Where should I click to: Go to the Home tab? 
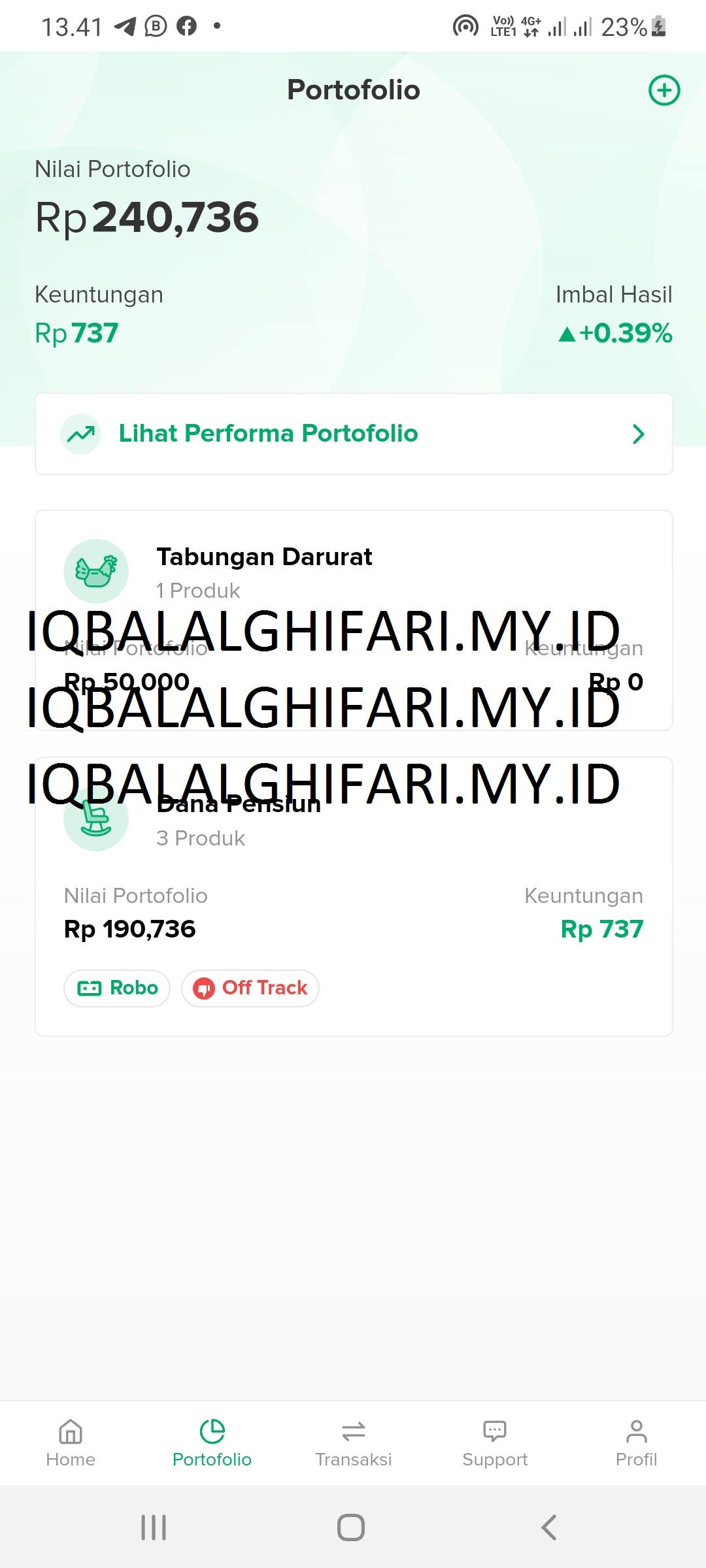71,1444
